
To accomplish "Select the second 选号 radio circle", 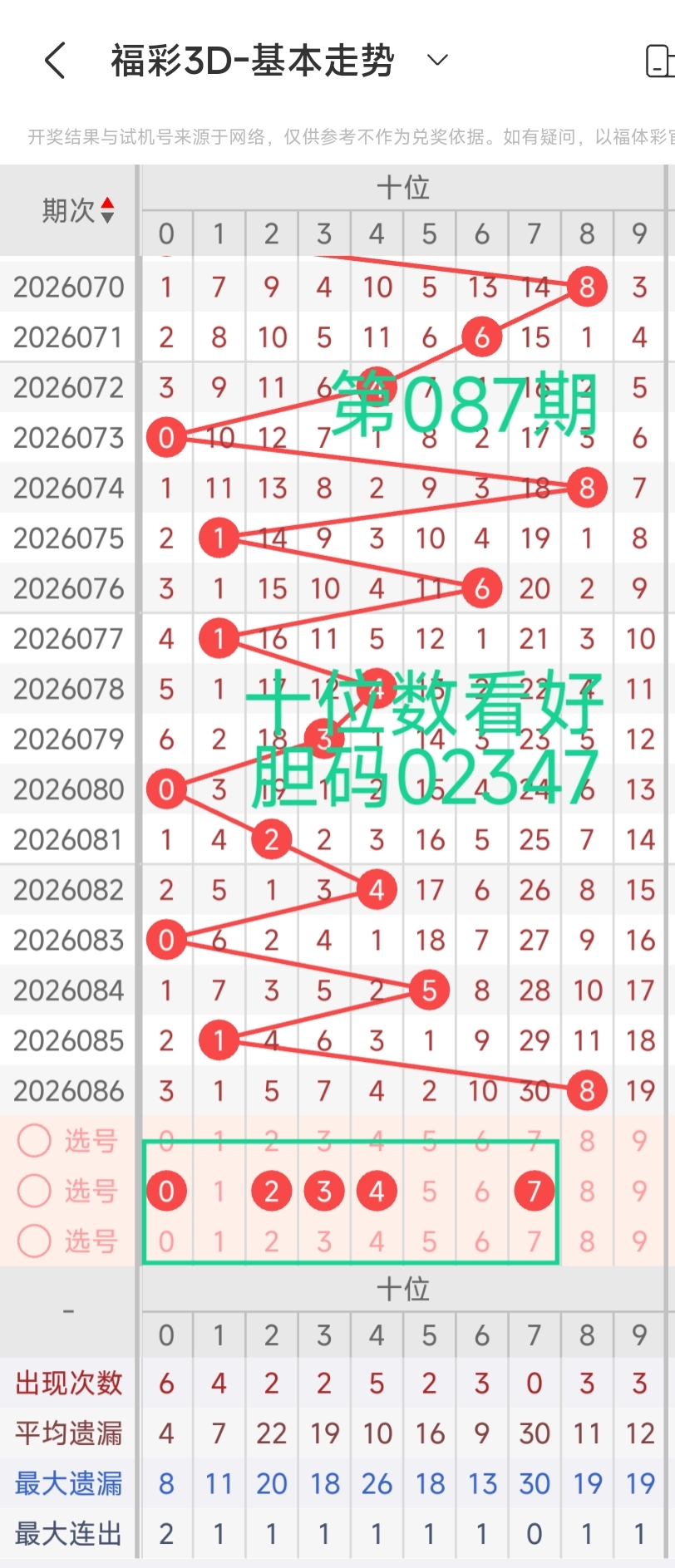I will point(35,1191).
